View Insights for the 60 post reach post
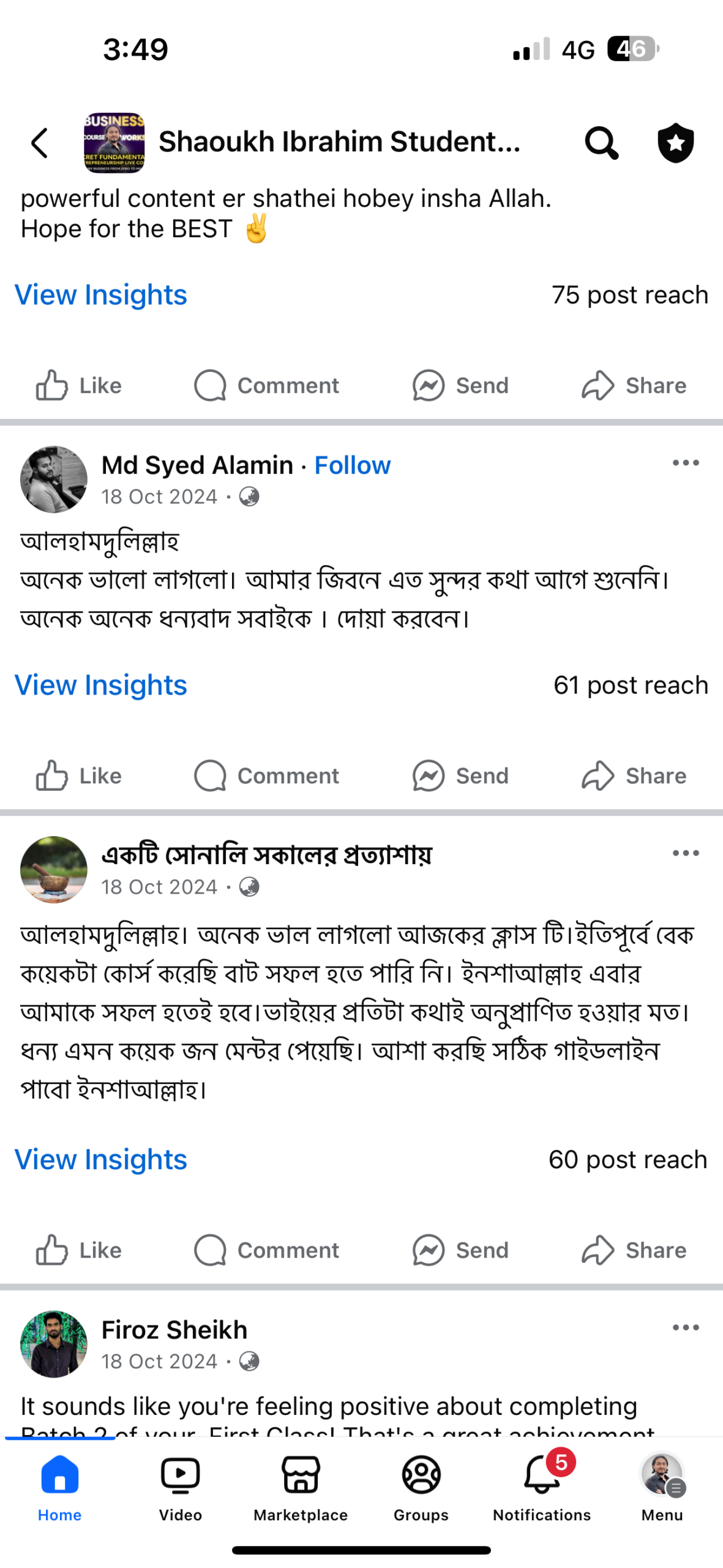Image resolution: width=723 pixels, height=1568 pixels. click(101, 1159)
